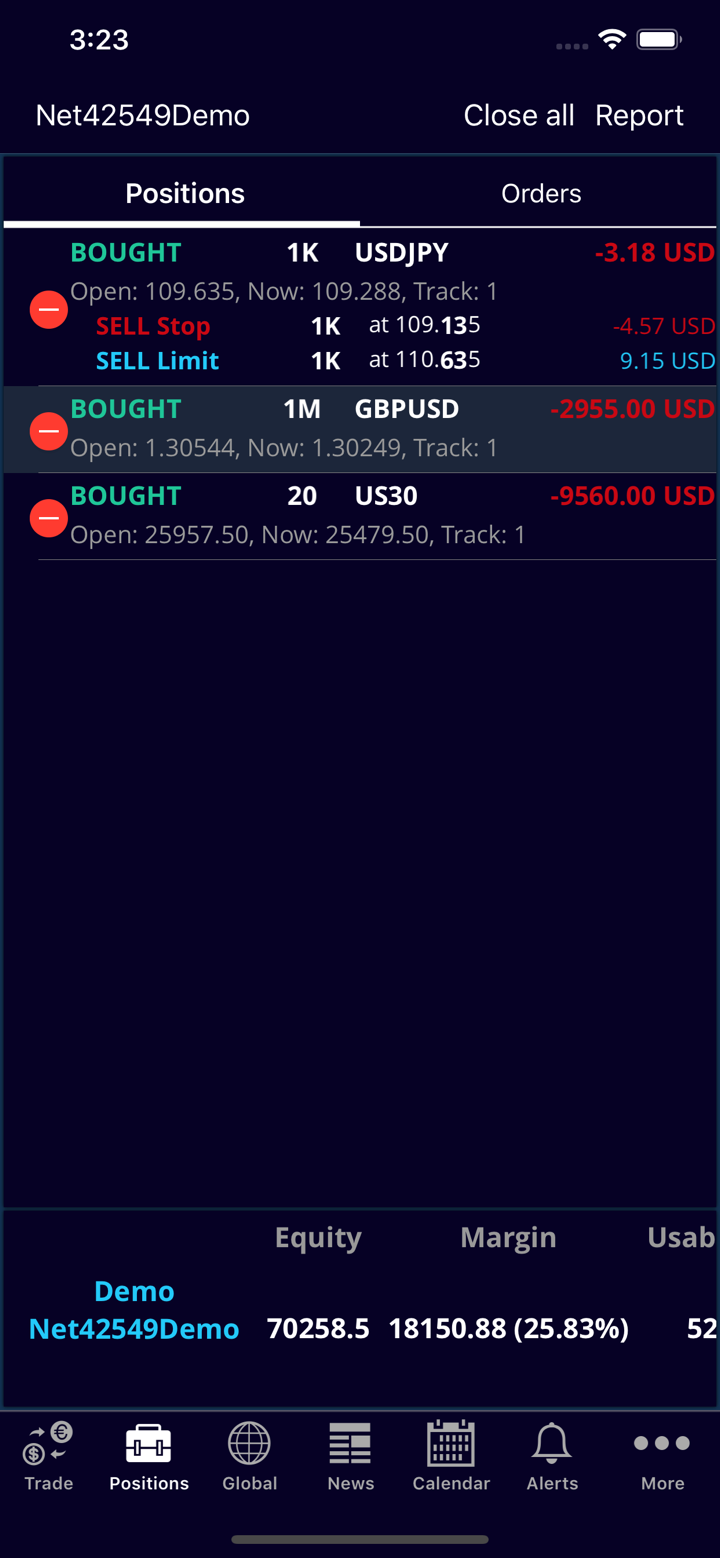Viewport: 720px width, 1558px height.
Task: Open the Calendar tab
Action: (x=451, y=1457)
